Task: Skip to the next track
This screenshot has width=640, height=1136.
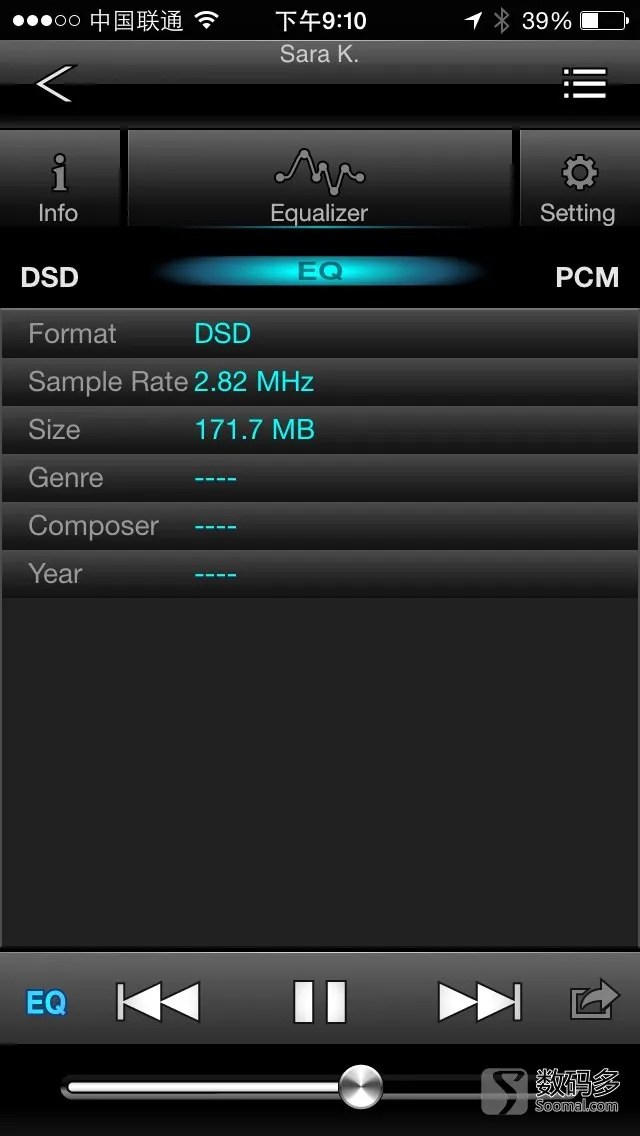Action: 480,1001
